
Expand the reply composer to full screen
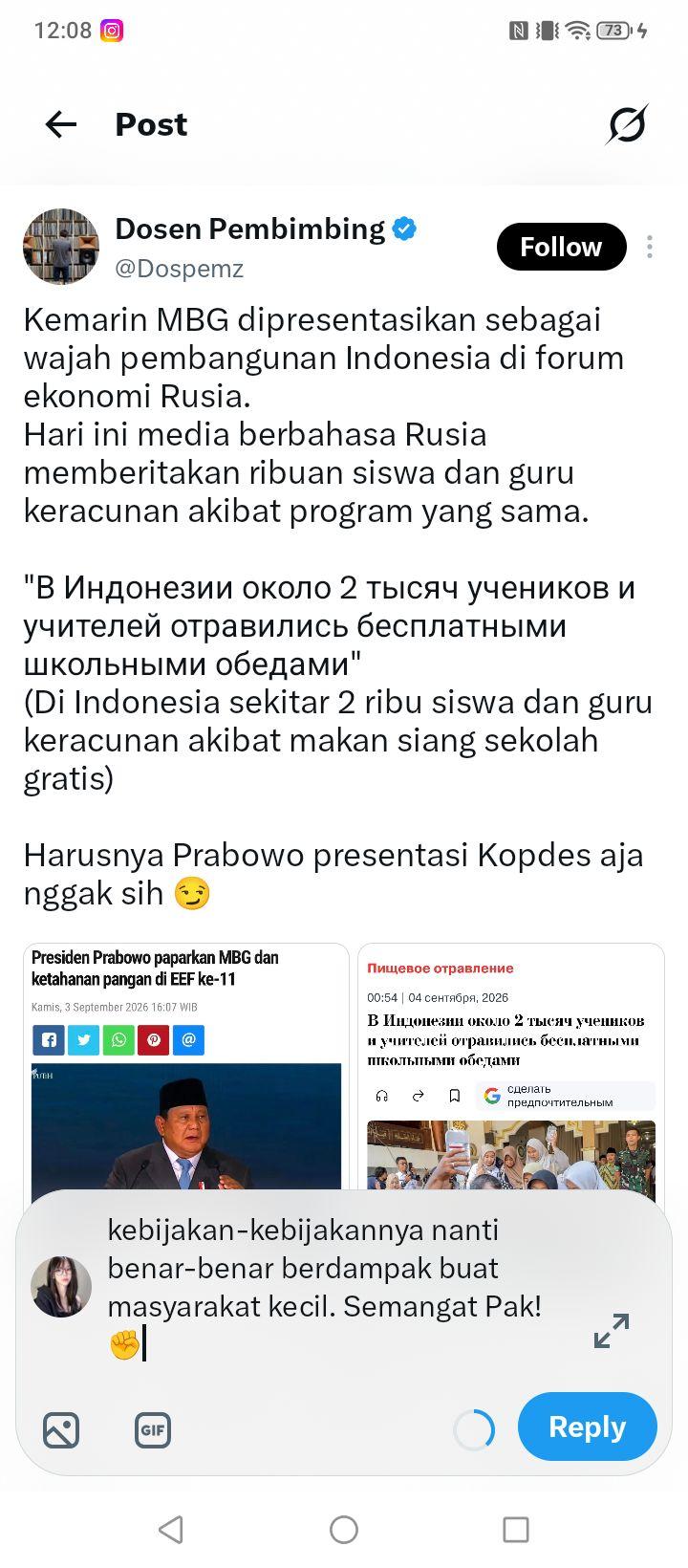pos(612,1331)
